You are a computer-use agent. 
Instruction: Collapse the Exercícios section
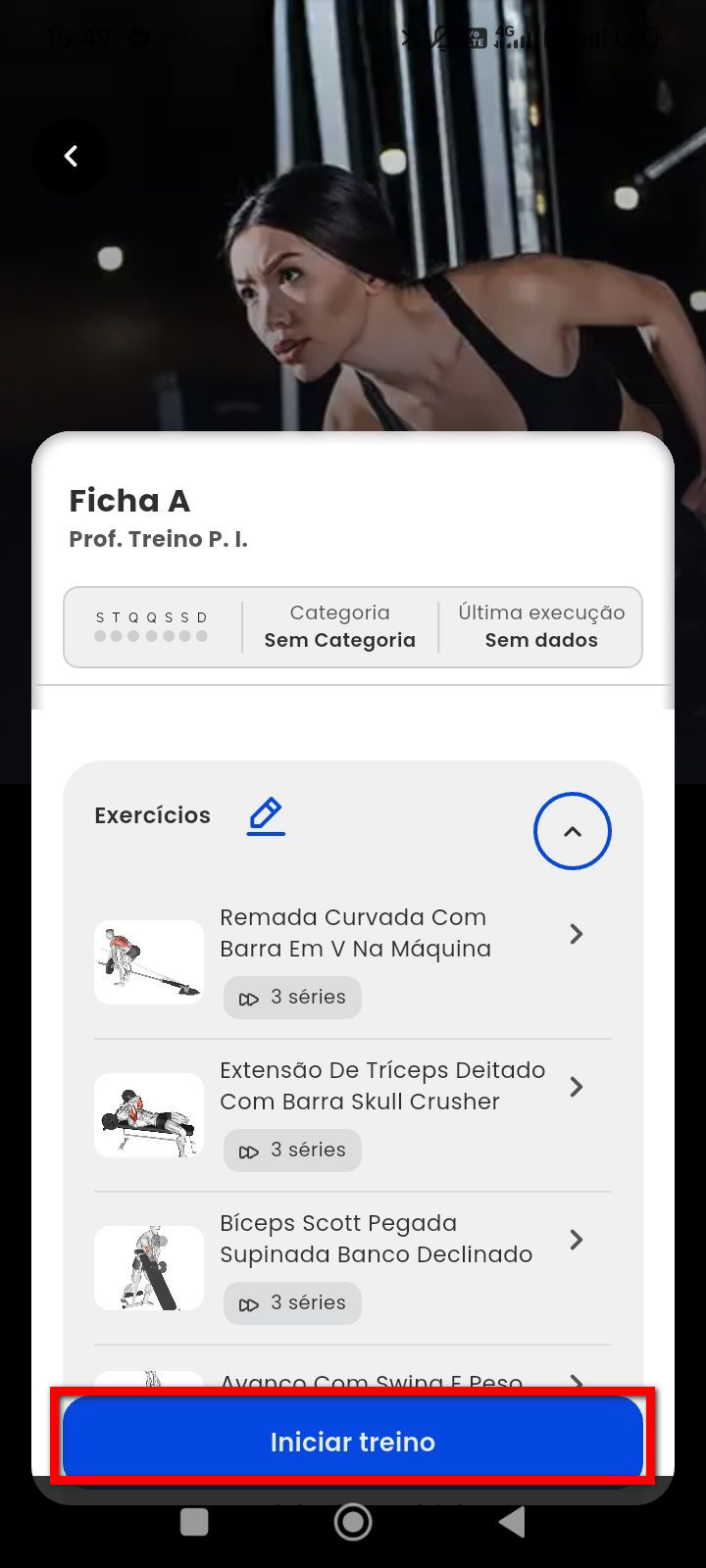[x=572, y=831]
